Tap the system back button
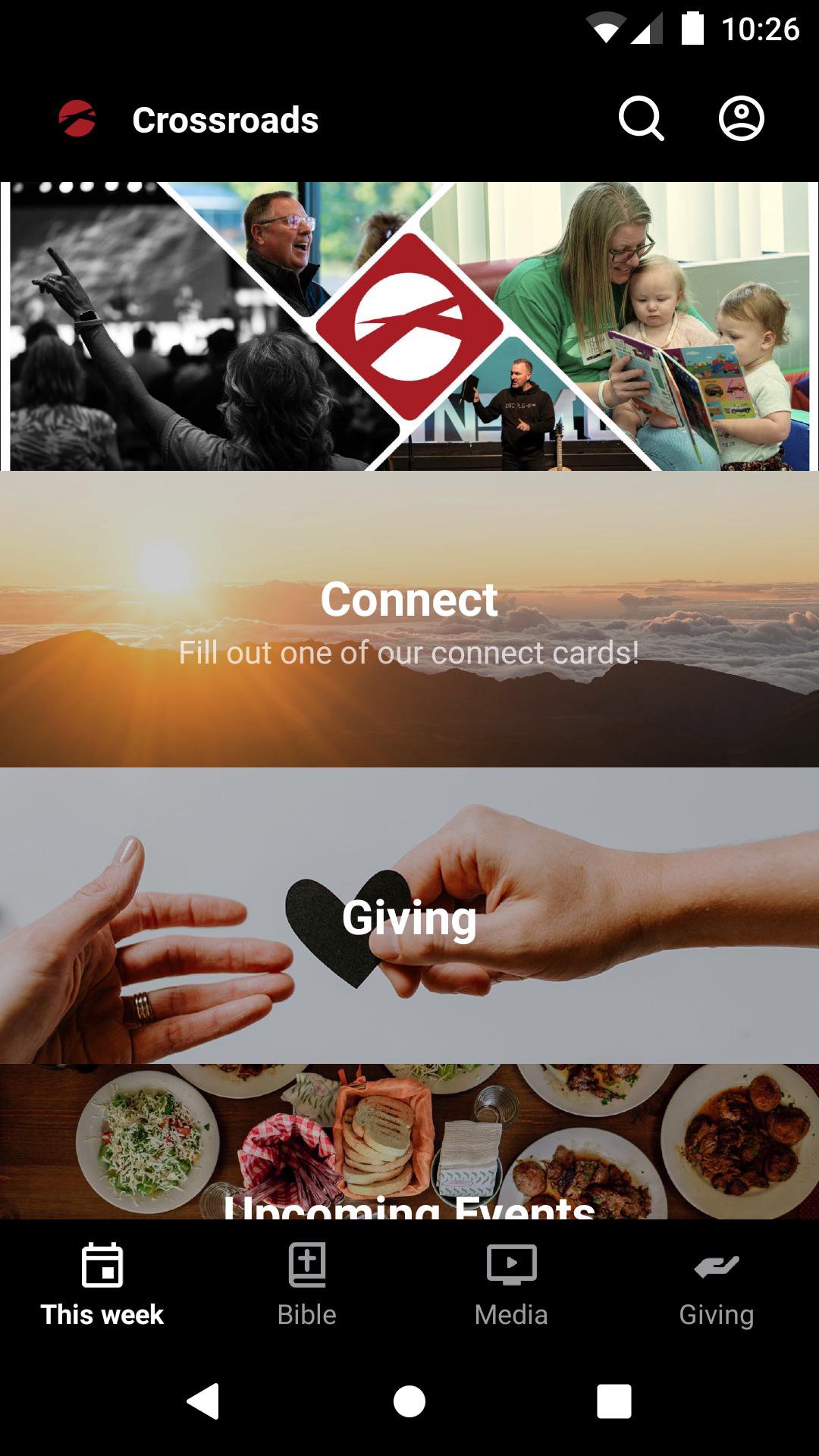Screen dimensions: 819x1456 click(203, 1401)
